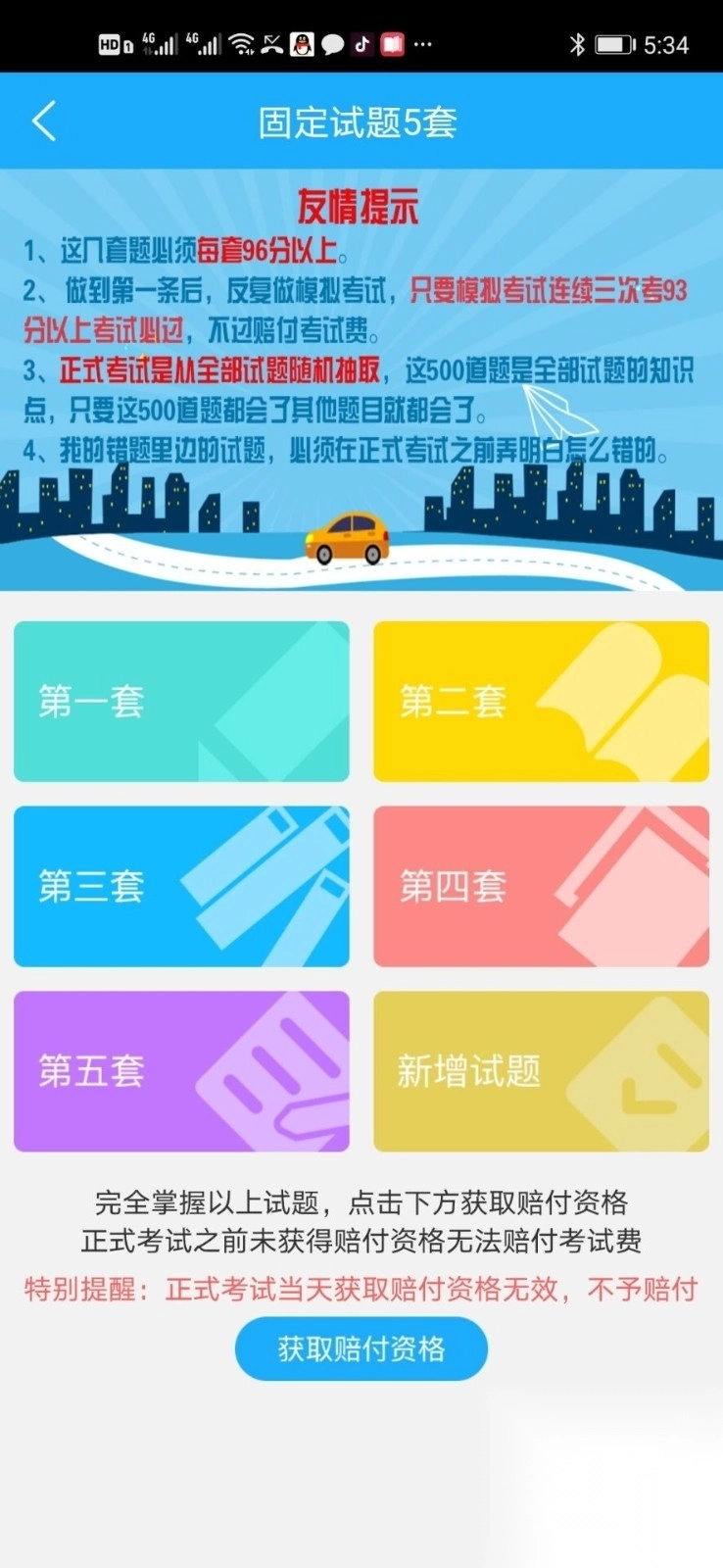Open the QQ penguin icon in status bar
723x1568 pixels.
pos(302,43)
